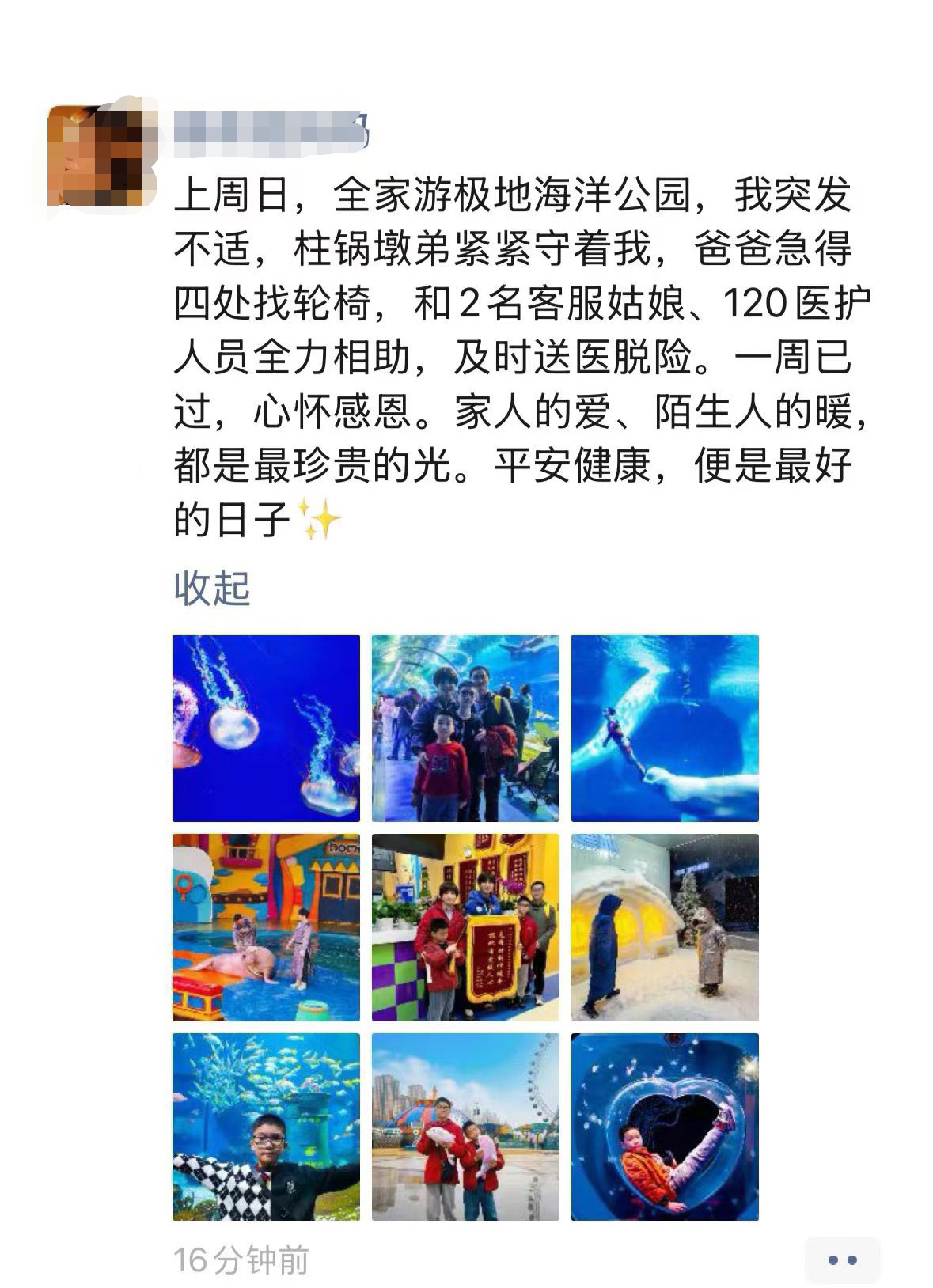Open the two-dot like and comment menu
The height and width of the screenshot is (1288, 933).
[842, 1260]
